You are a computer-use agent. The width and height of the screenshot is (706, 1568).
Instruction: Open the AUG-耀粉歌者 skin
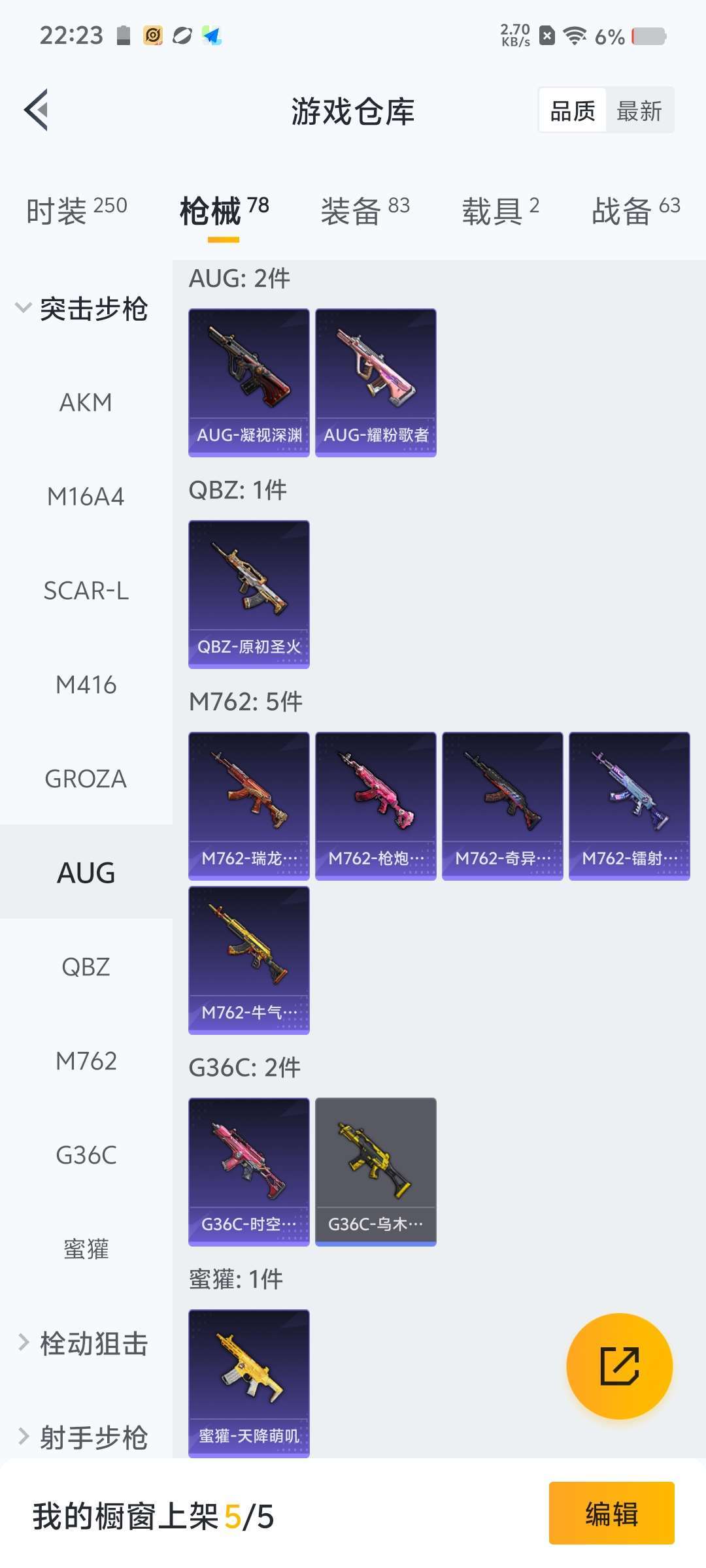click(x=376, y=383)
